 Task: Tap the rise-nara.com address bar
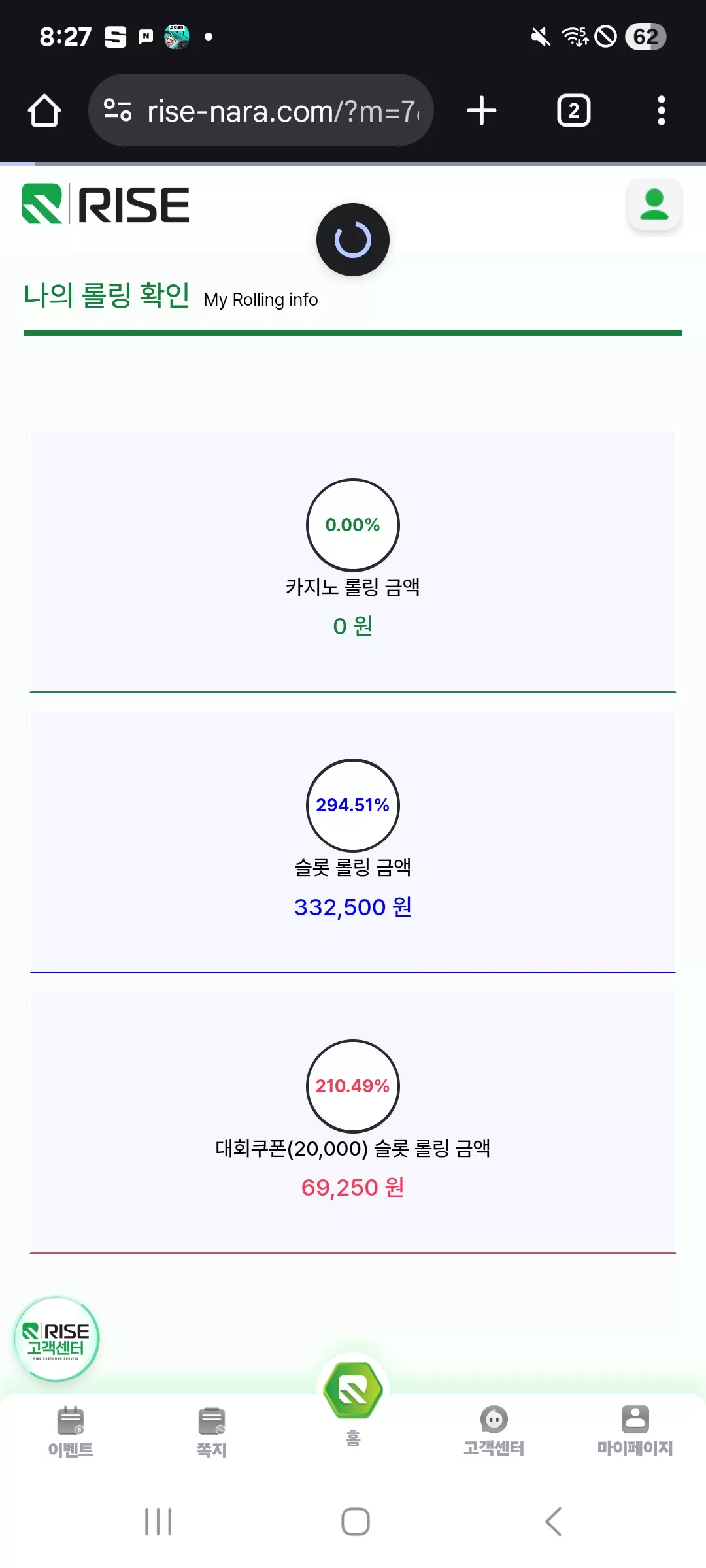click(x=261, y=110)
